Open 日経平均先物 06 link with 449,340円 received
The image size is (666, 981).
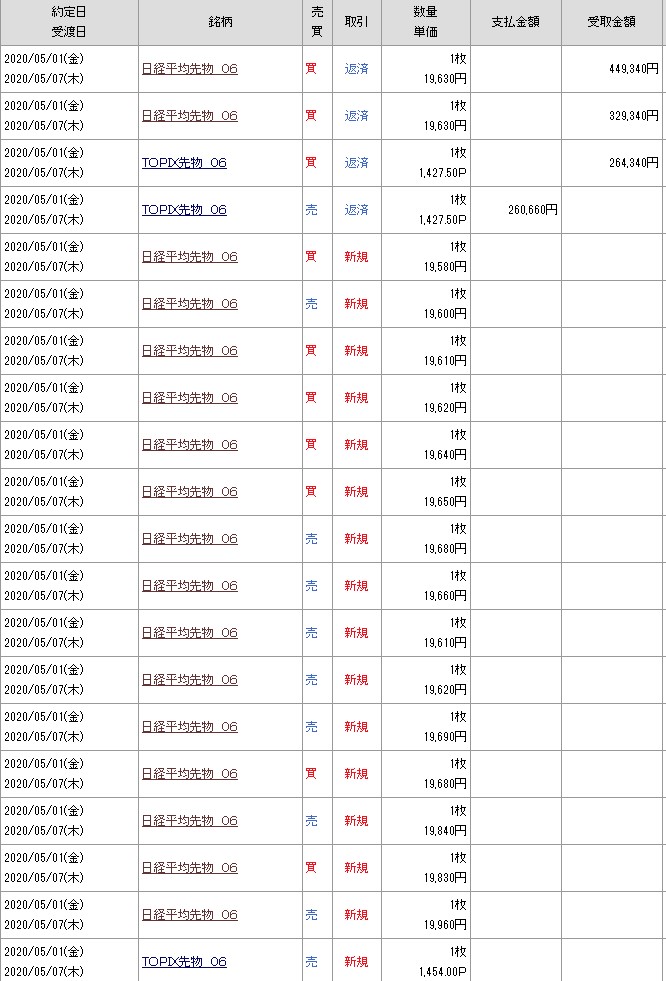[x=189, y=69]
